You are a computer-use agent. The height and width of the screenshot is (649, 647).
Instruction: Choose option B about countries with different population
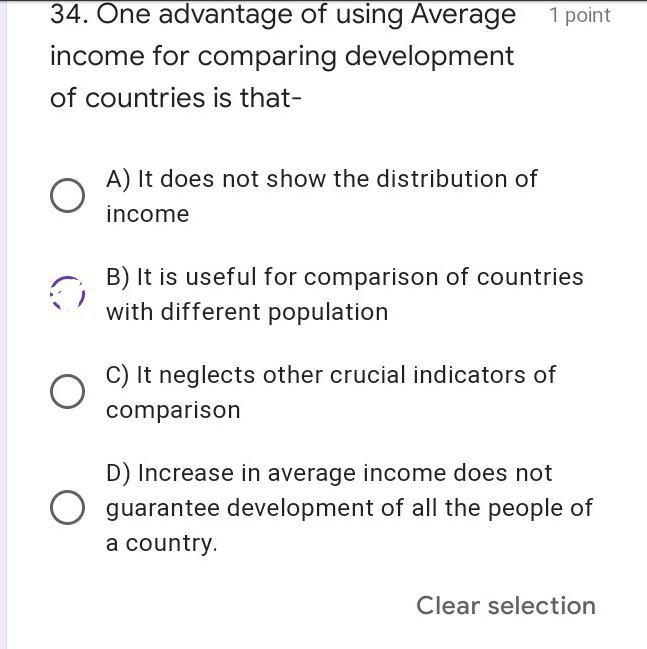pos(67,294)
